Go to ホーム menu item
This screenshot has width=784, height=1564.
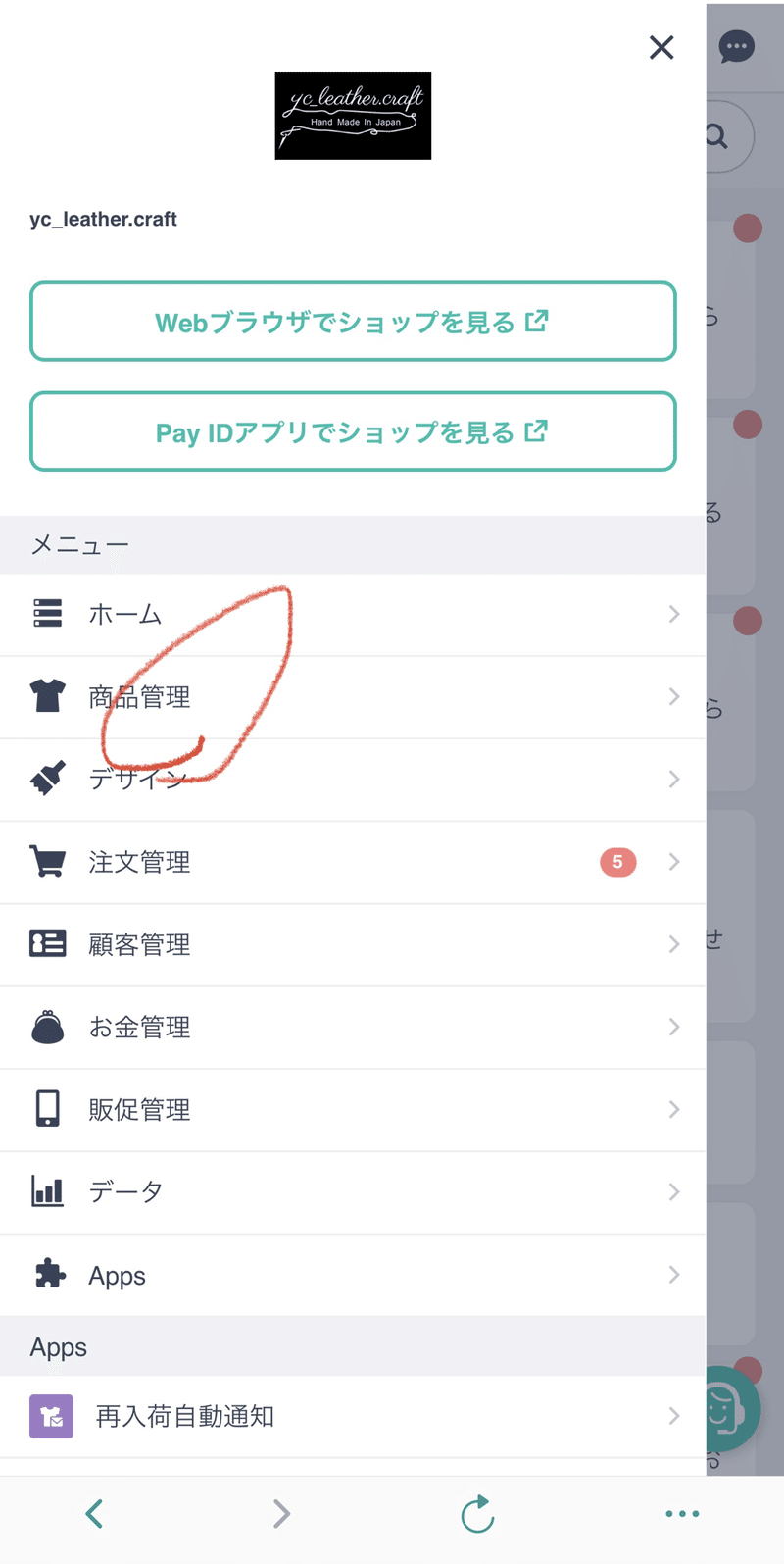353,615
